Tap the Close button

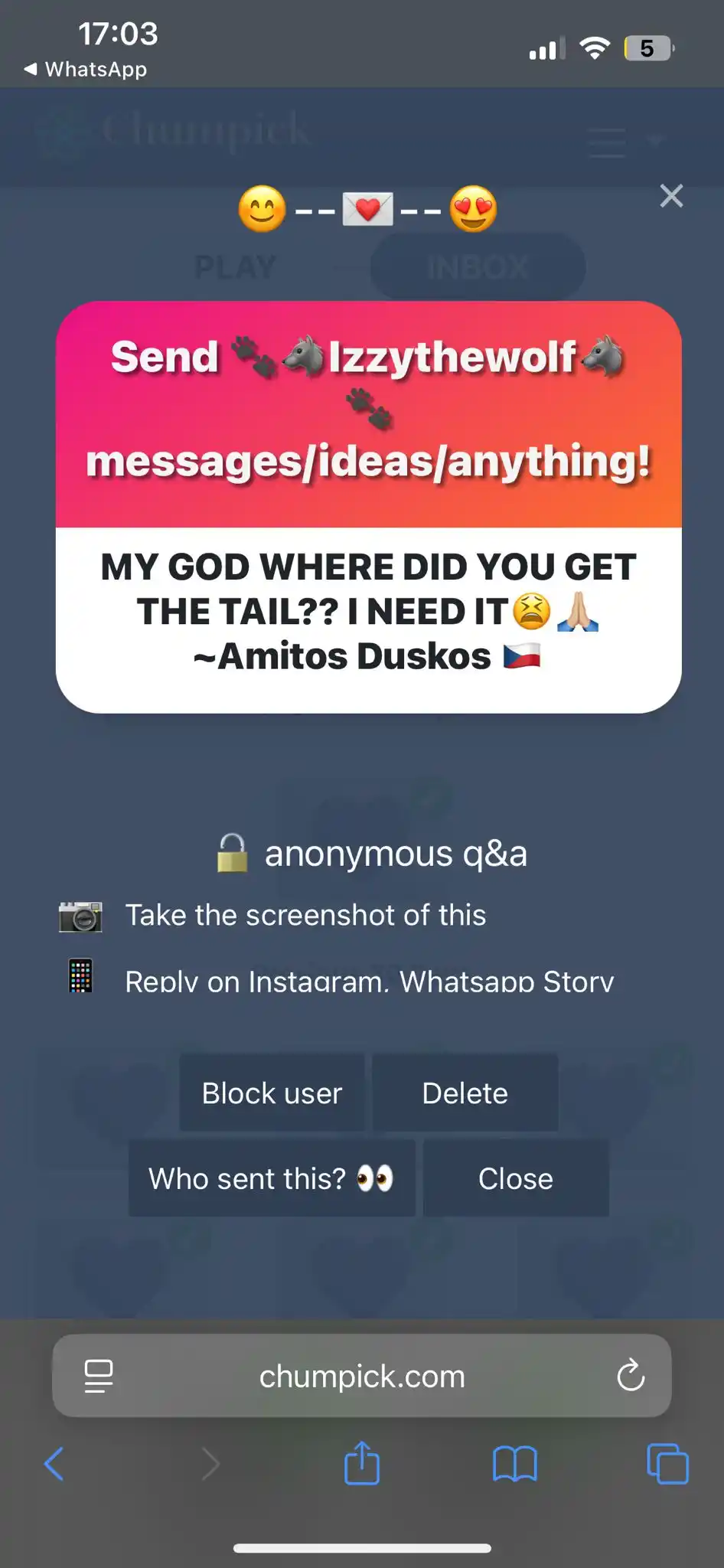click(x=515, y=1178)
